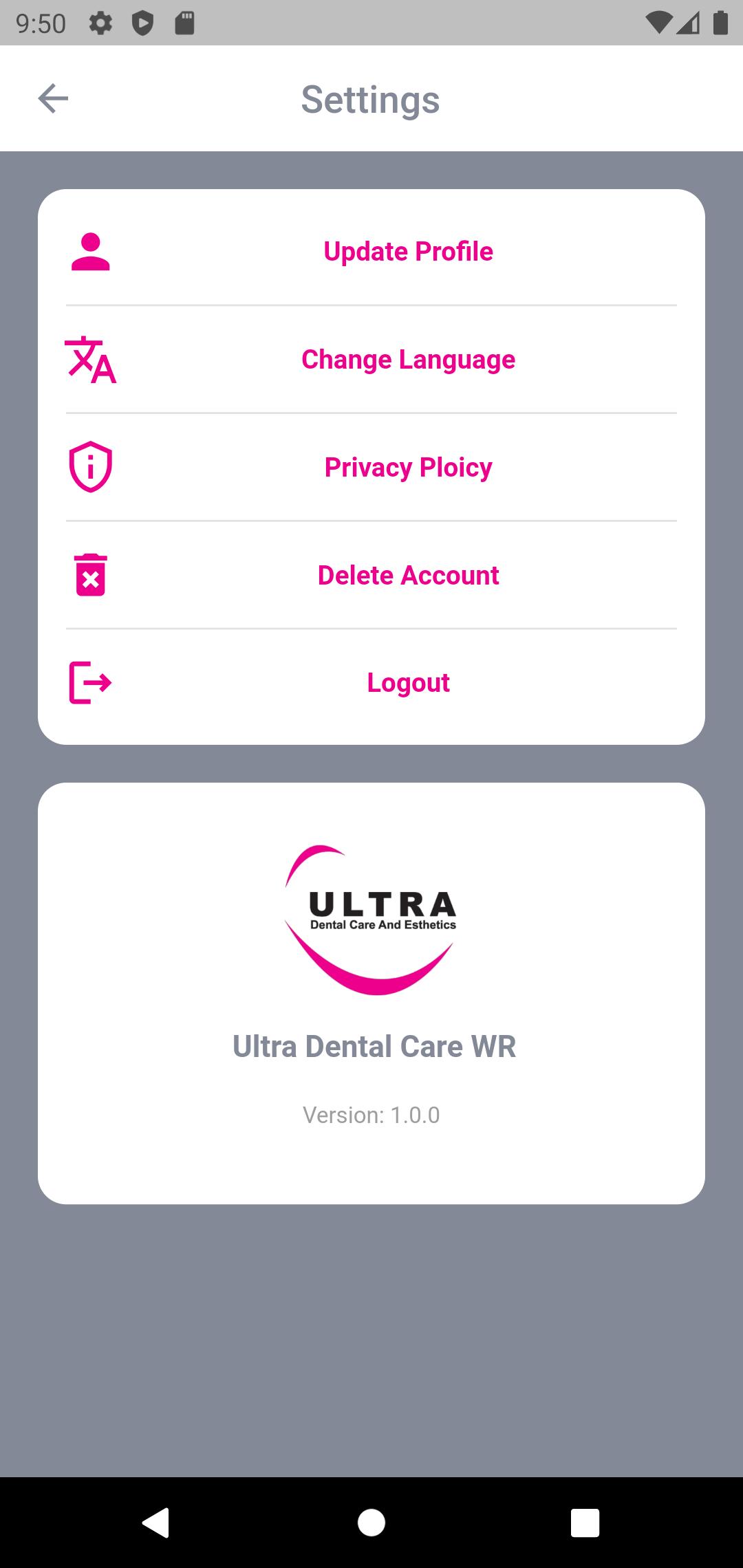This screenshot has height=1568, width=743.
Task: Select Delete Account
Action: (371, 576)
